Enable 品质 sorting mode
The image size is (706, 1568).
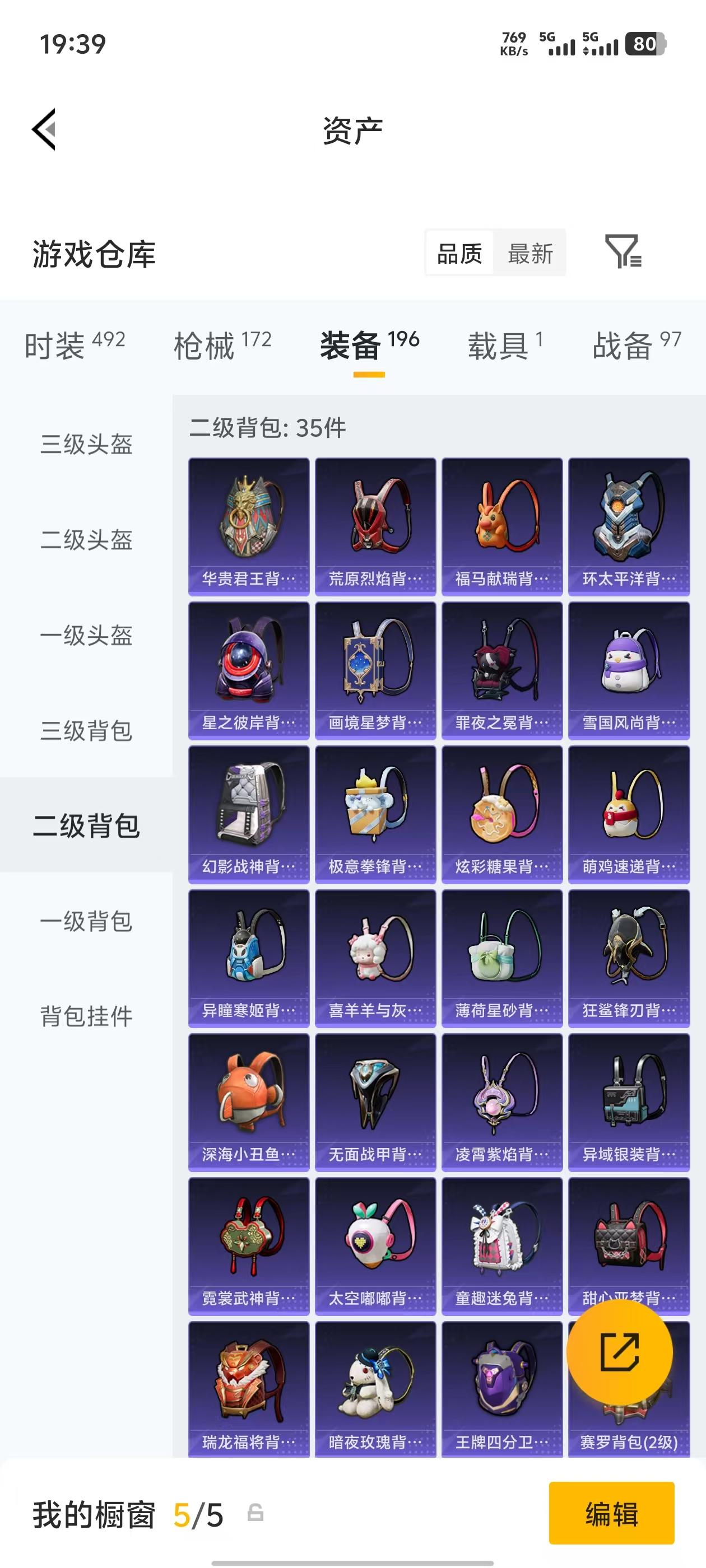pos(460,254)
